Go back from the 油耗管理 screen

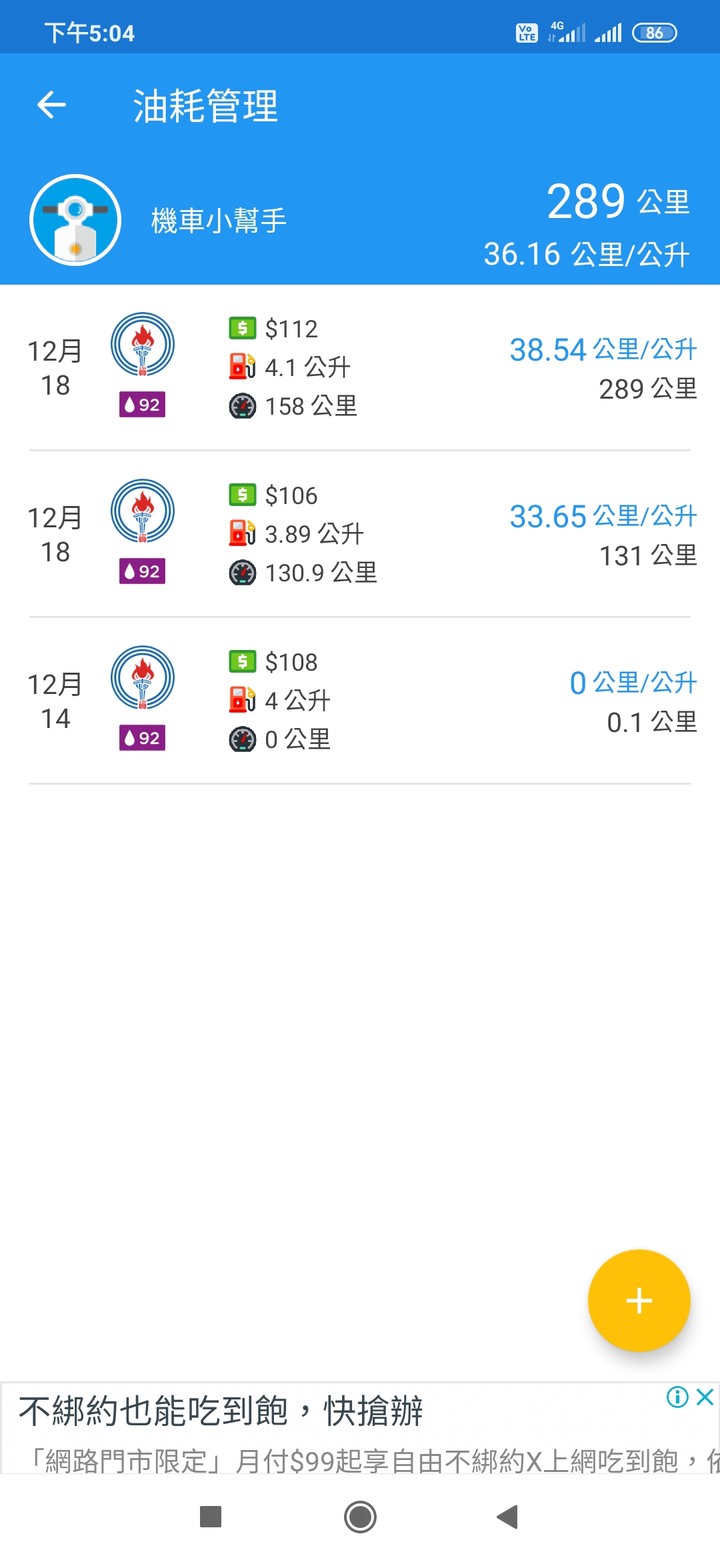coord(52,105)
